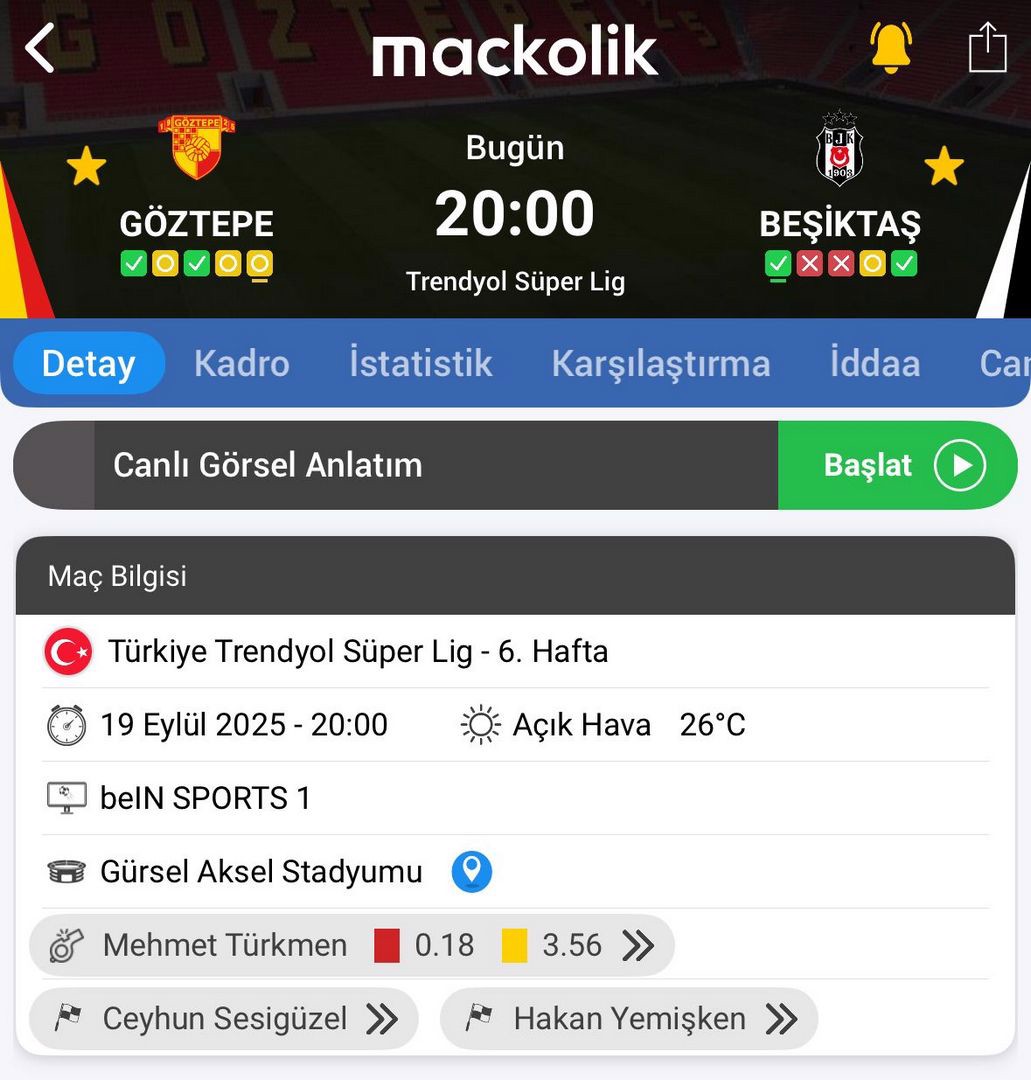Start Canlı Görsel Anlatım with Başlat

pos(897,465)
